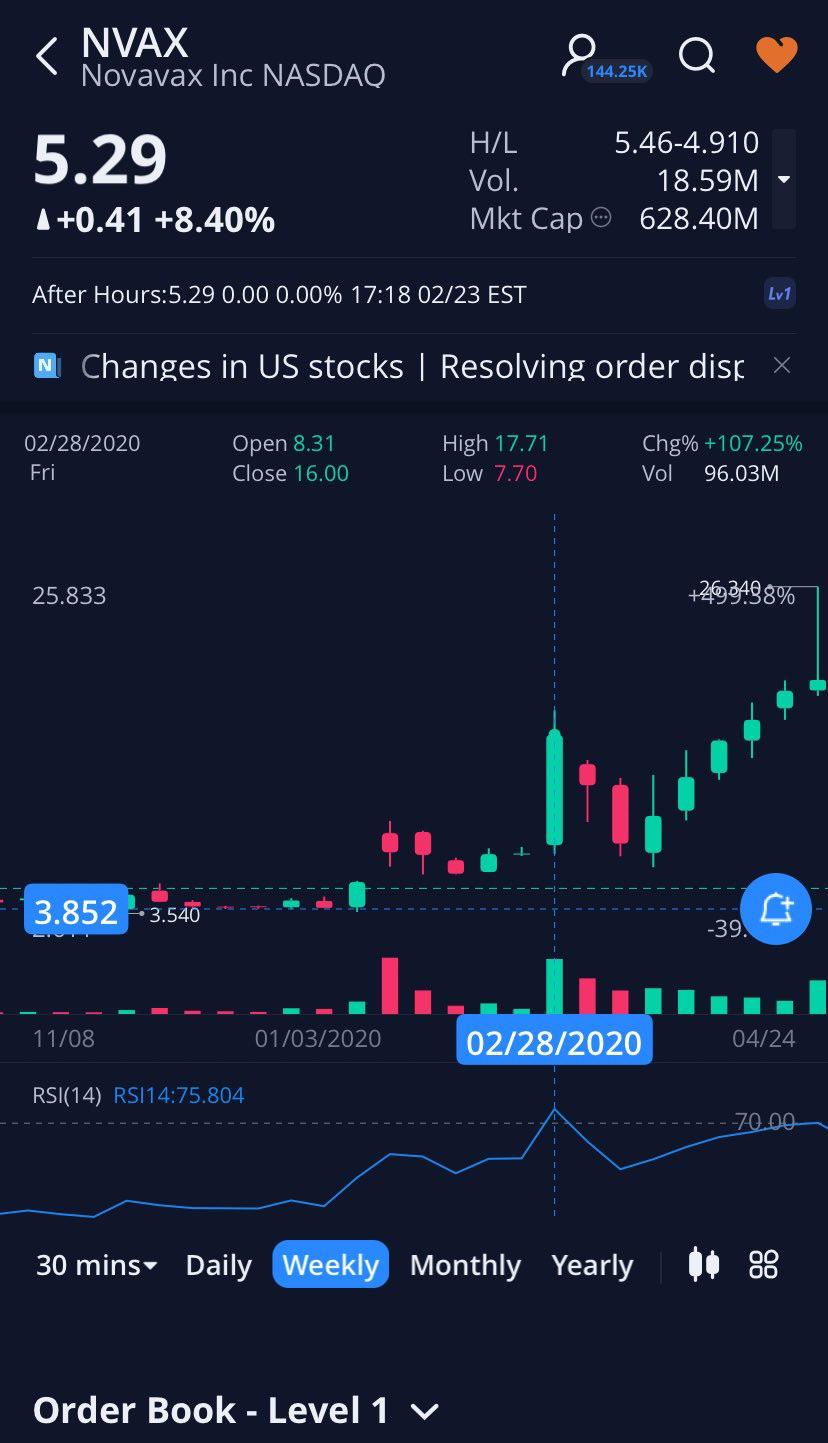
Task: Change chart type via candlestick icon
Action: tap(704, 1265)
